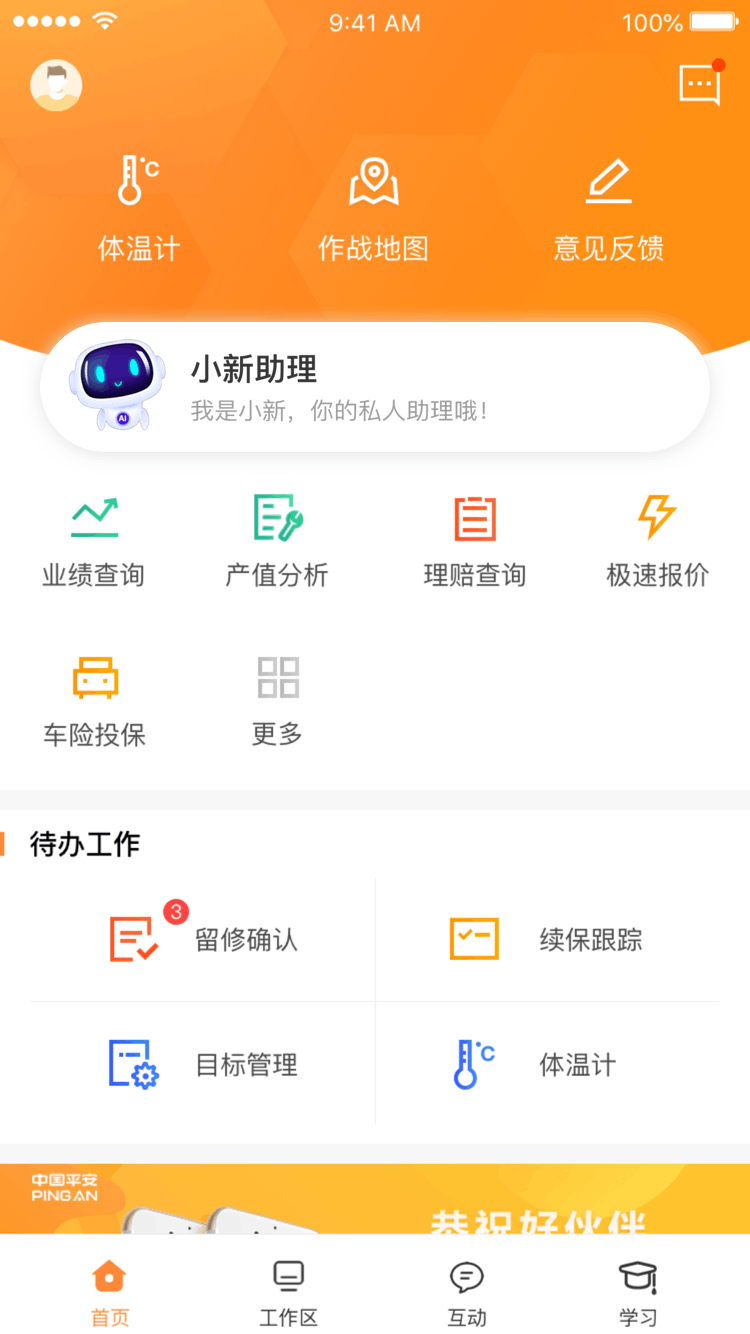
Task: Open 极速报价
Action: pyautogui.click(x=657, y=541)
